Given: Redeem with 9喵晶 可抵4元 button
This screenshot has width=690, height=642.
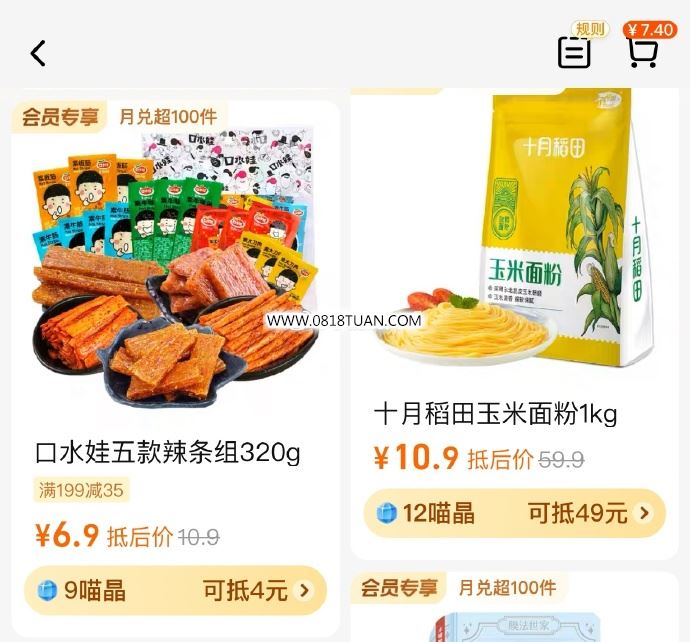Looking at the screenshot, I should pos(175,590).
